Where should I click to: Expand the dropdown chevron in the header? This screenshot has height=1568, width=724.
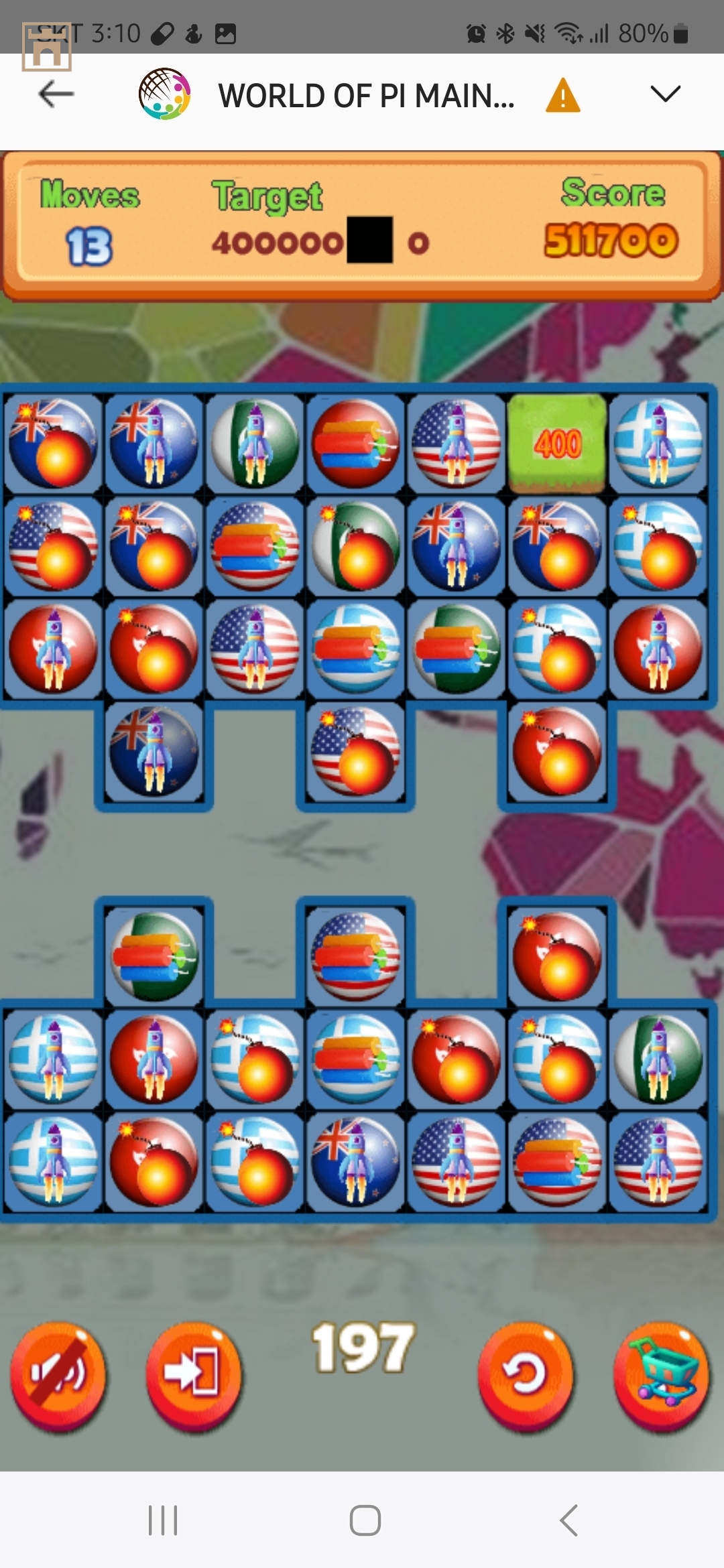click(665, 94)
